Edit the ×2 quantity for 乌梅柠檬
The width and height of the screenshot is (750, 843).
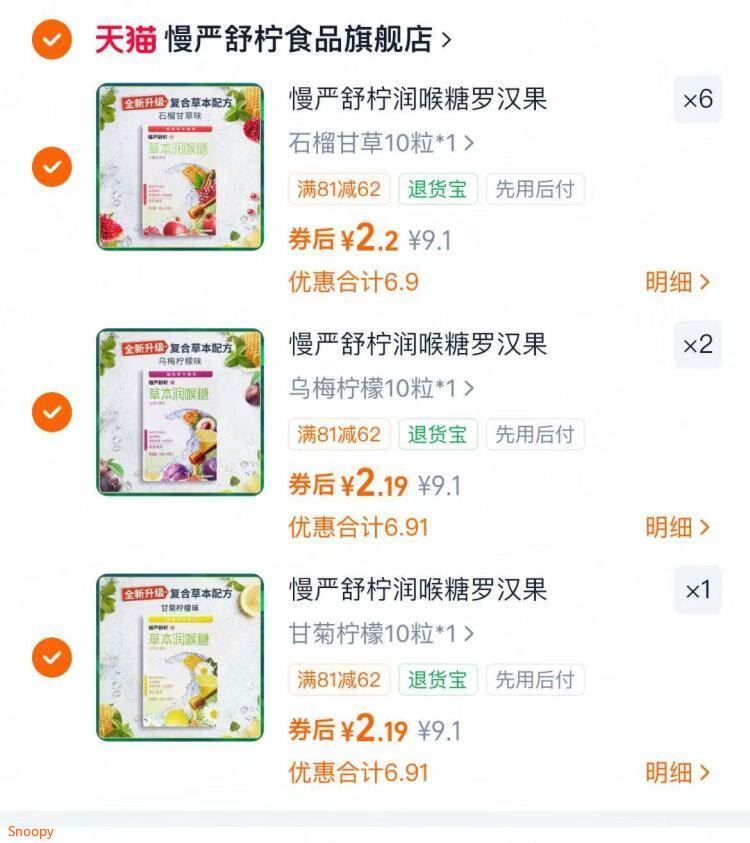click(x=697, y=345)
